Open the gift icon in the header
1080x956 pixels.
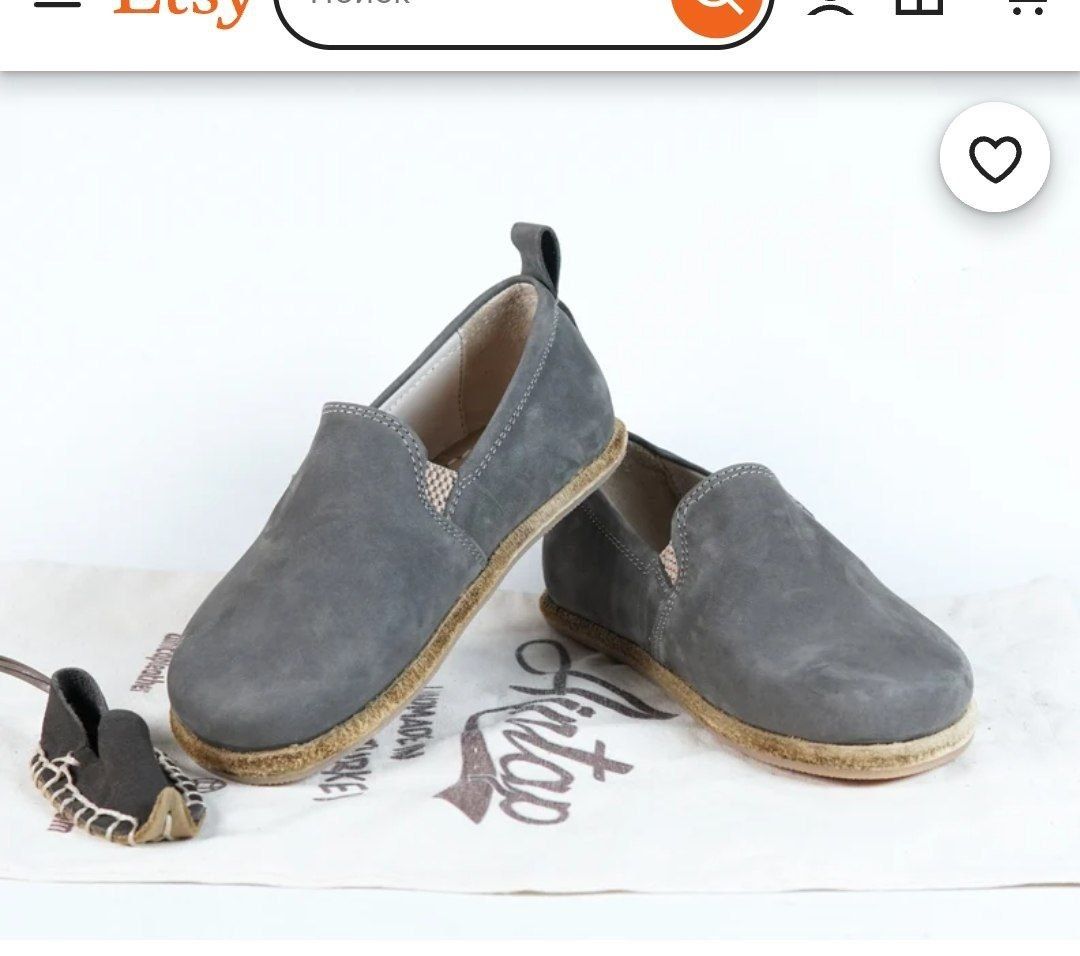tap(919, 7)
